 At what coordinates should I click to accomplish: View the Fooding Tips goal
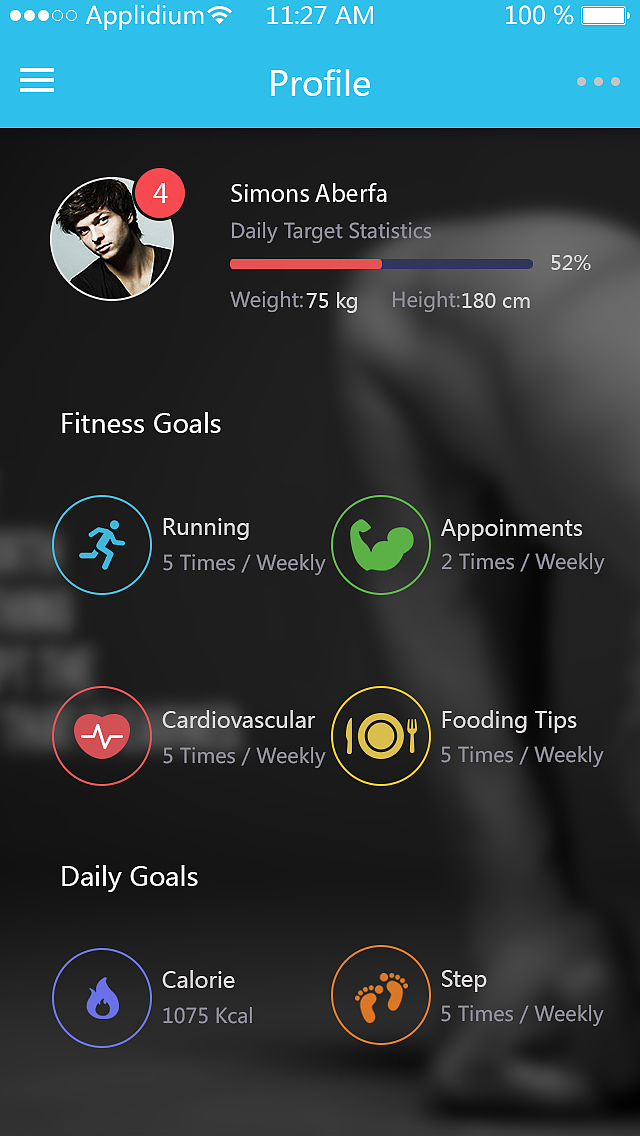(x=381, y=737)
